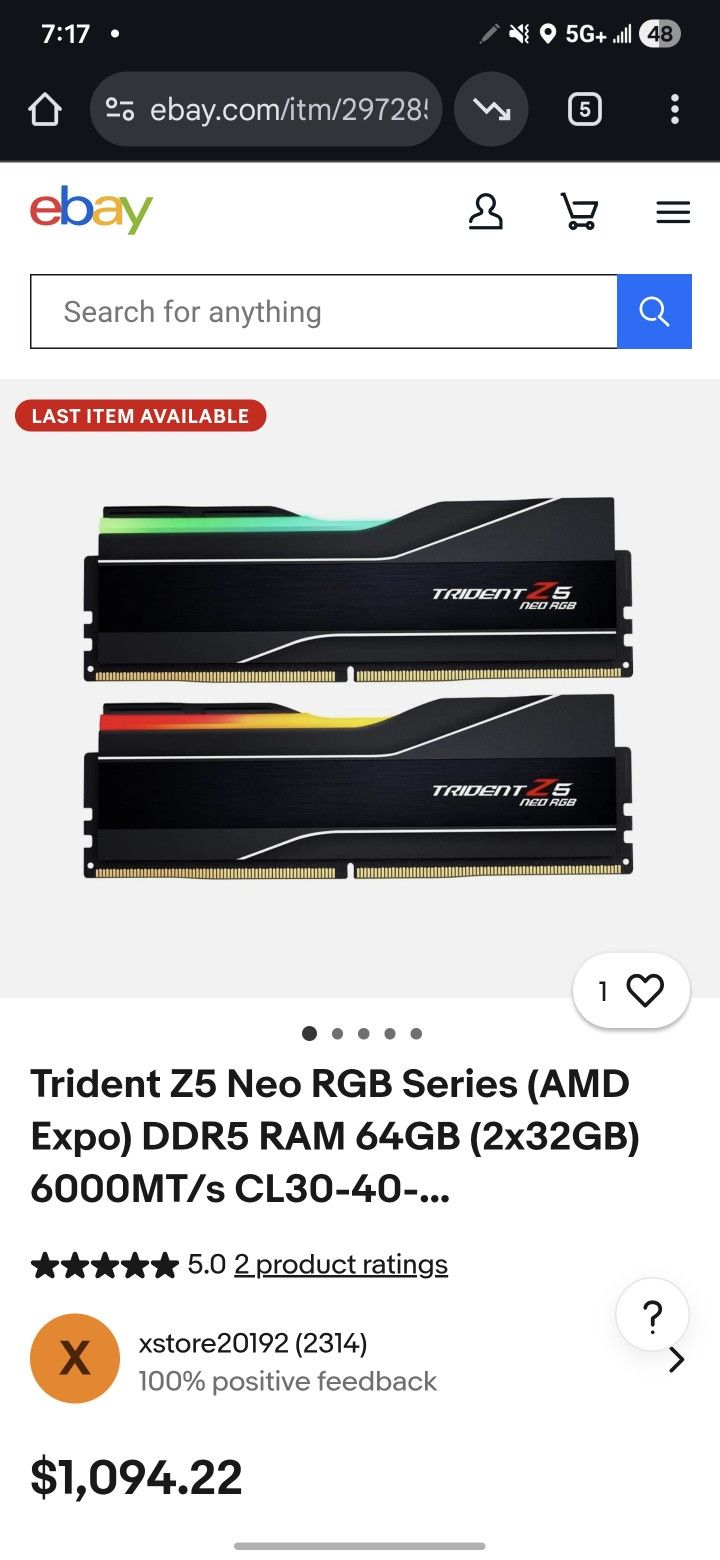Tap the price-tracking trend icon in toolbar
This screenshot has height=1560, width=720.
click(491, 109)
